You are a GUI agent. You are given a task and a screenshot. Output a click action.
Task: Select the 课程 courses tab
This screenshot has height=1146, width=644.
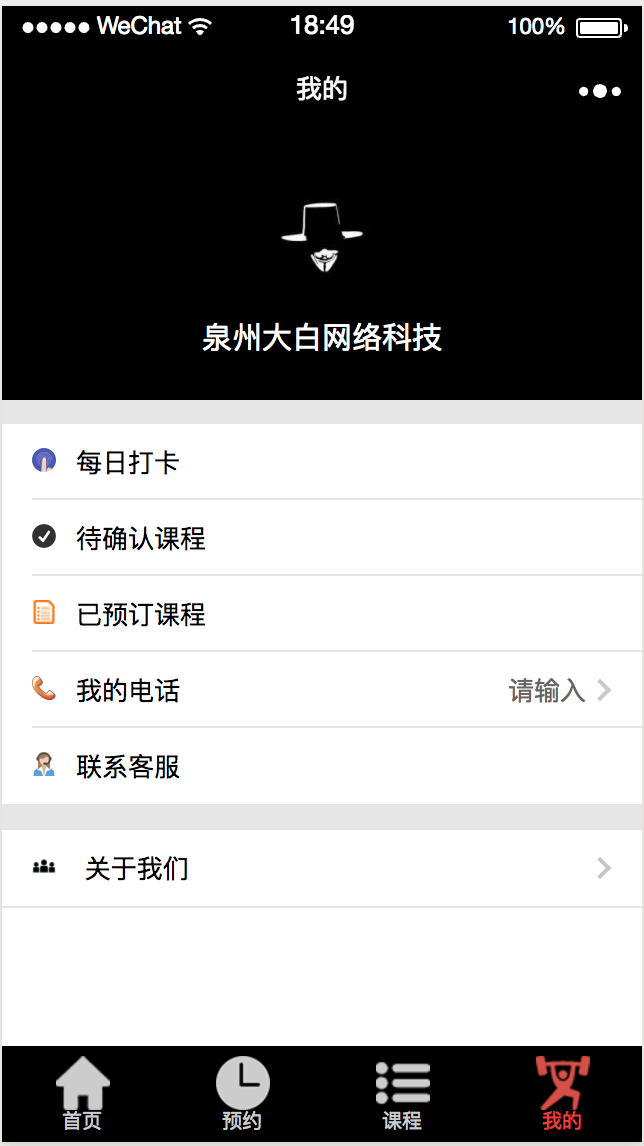coord(402,1094)
